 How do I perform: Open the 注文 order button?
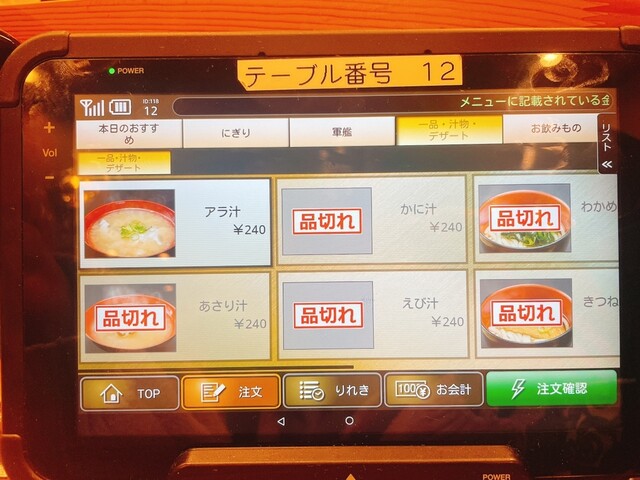point(231,392)
